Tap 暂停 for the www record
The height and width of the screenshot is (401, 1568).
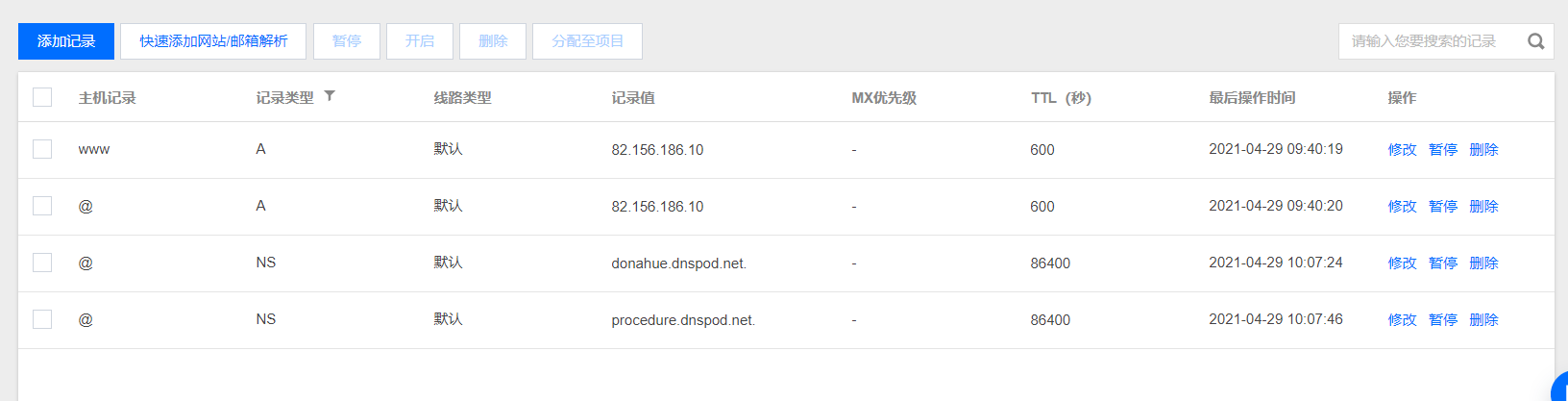click(x=1442, y=149)
